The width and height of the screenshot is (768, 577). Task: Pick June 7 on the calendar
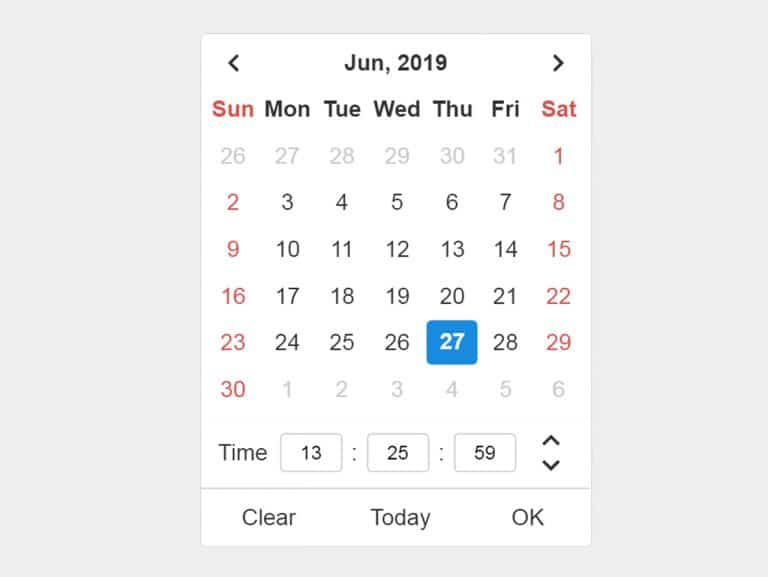(506, 203)
